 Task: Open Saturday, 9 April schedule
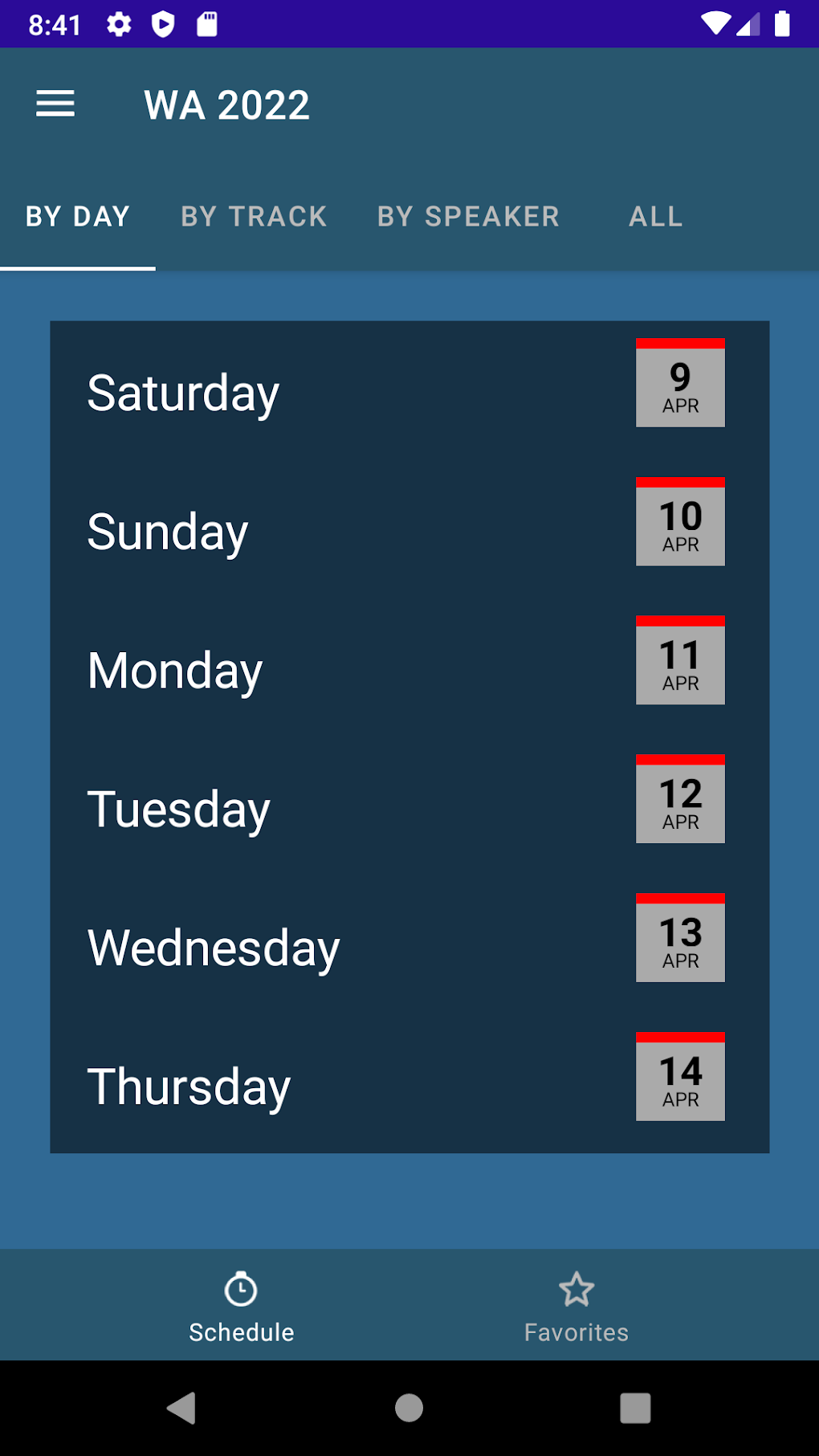(x=409, y=393)
